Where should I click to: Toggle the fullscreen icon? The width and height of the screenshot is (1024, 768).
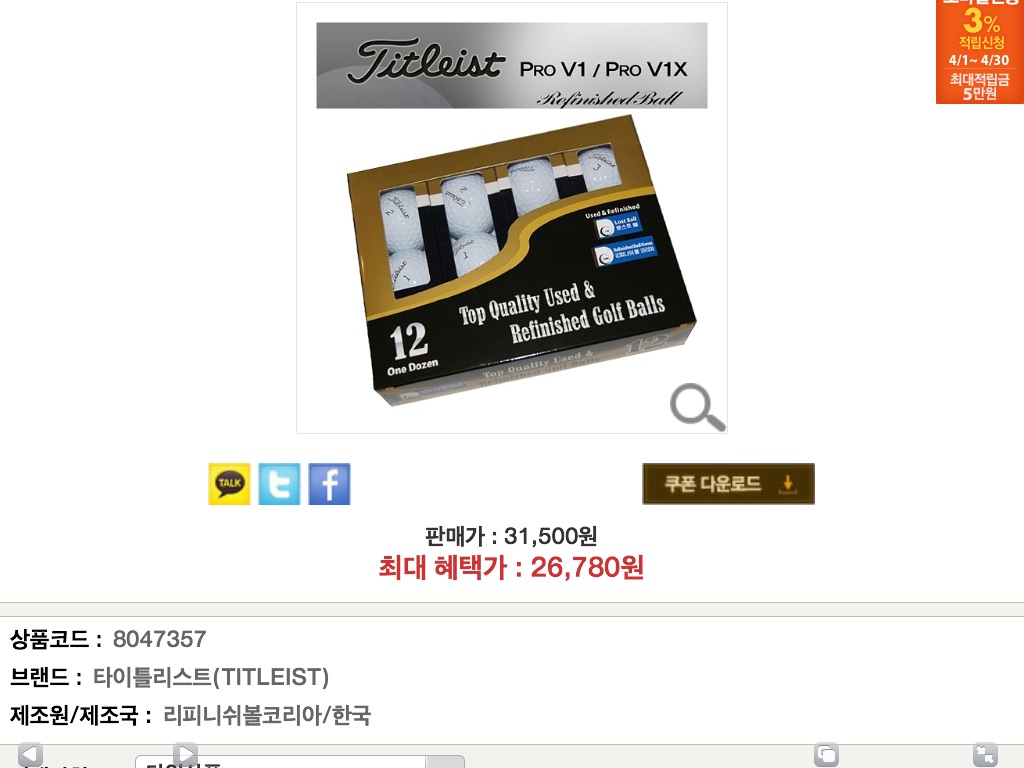coord(985,755)
